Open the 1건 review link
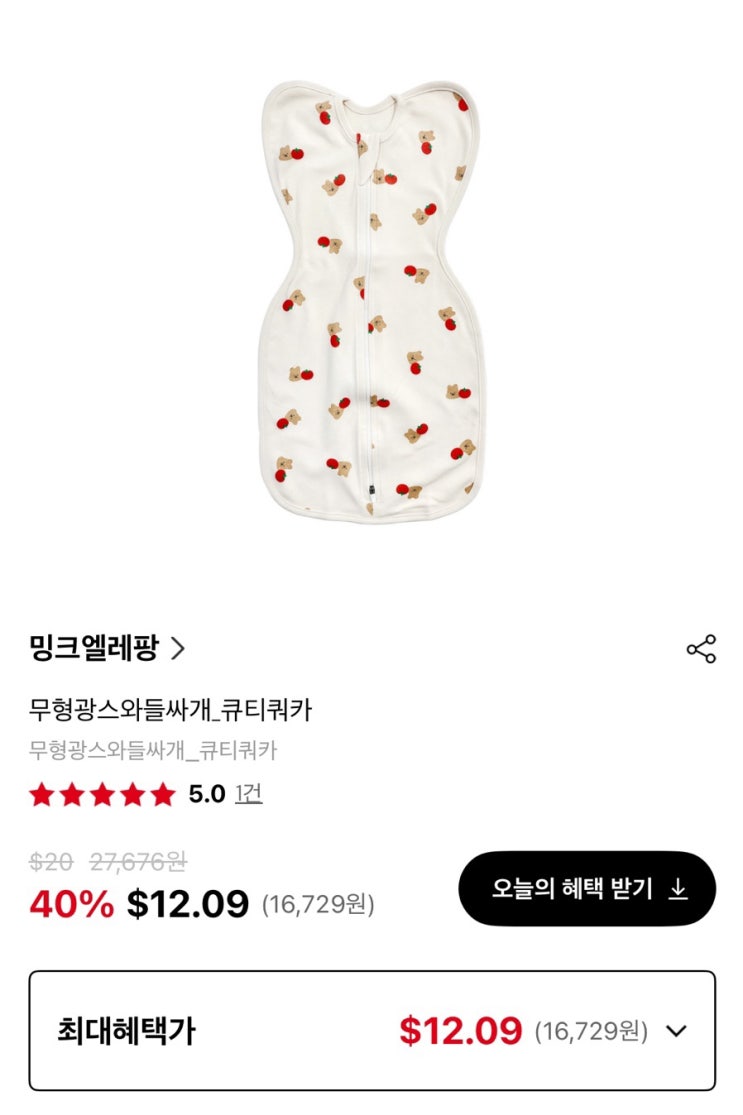Screen dimensions: 743x1115 (x=248, y=794)
